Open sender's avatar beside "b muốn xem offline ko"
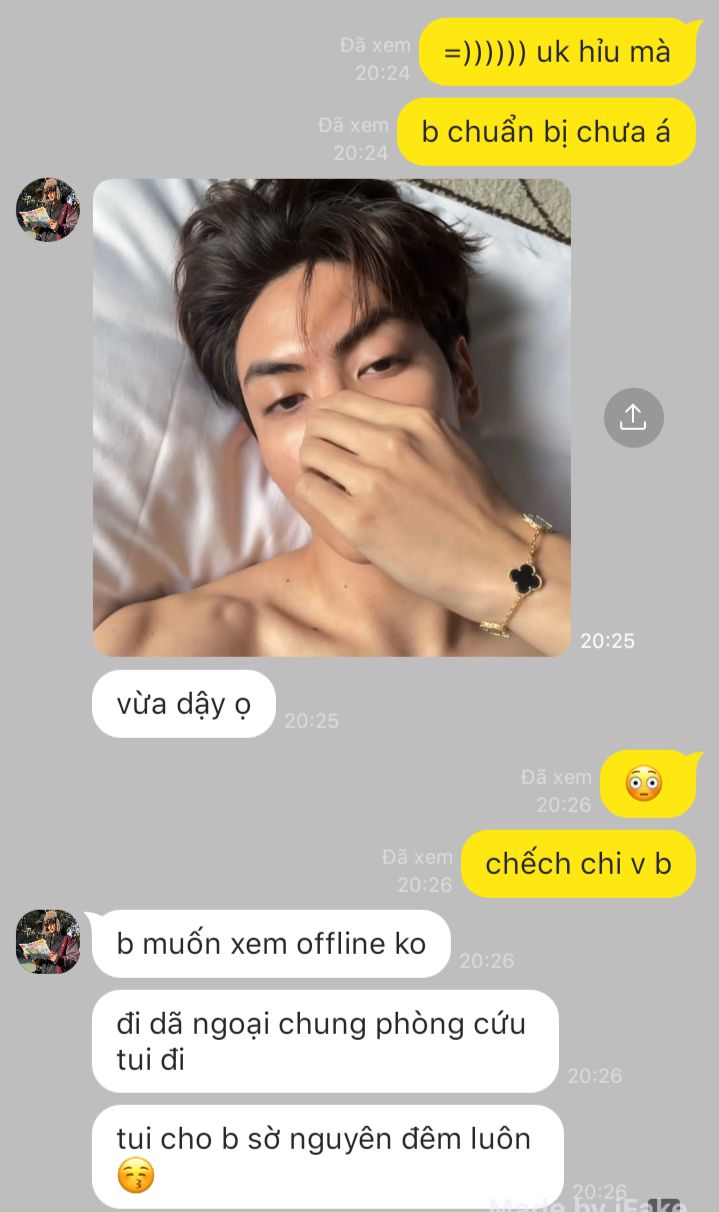719x1212 pixels. pos(47,942)
